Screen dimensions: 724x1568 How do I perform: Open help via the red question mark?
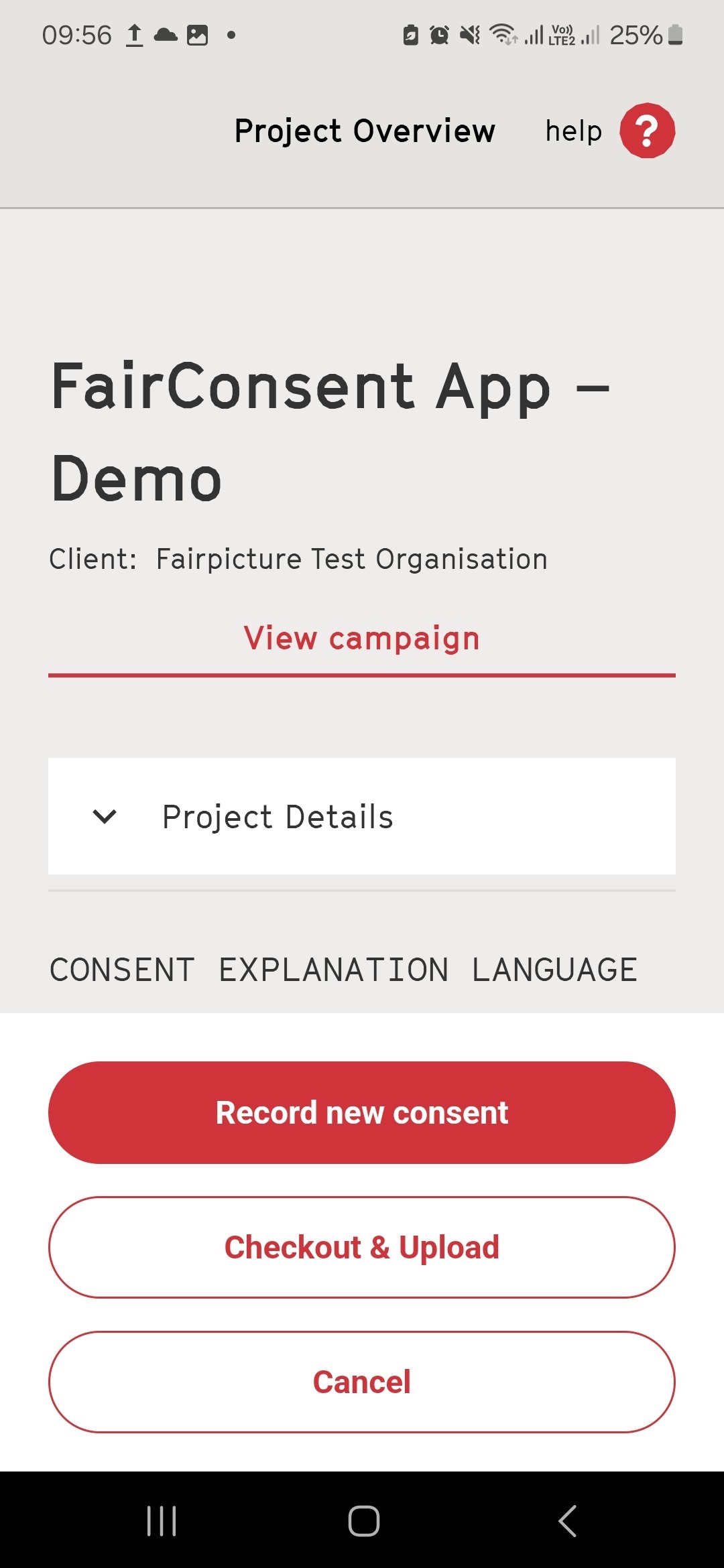[x=647, y=131]
